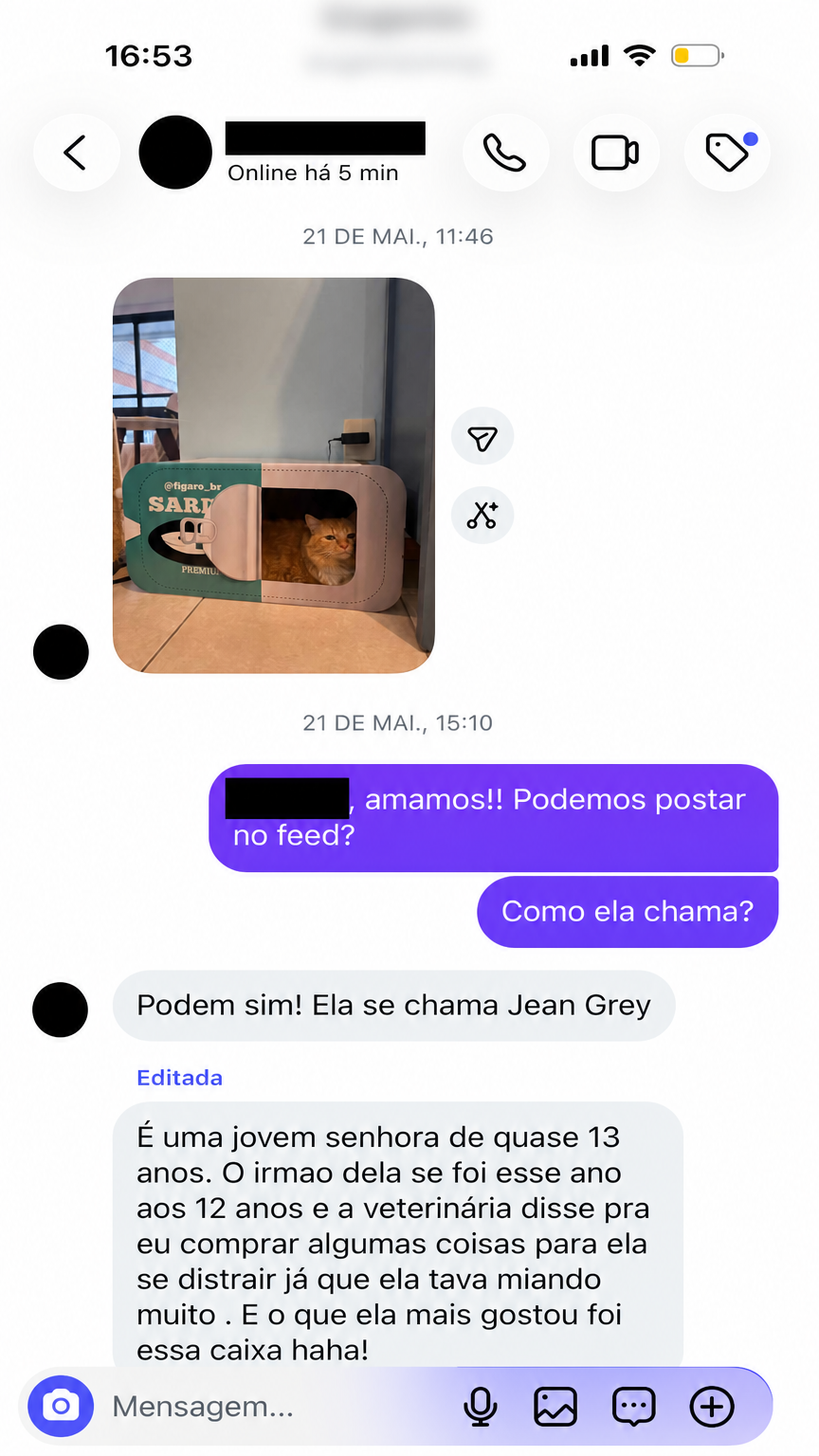Image resolution: width=819 pixels, height=1456 pixels.
Task: Remix photo with scissors icon
Action: click(482, 515)
